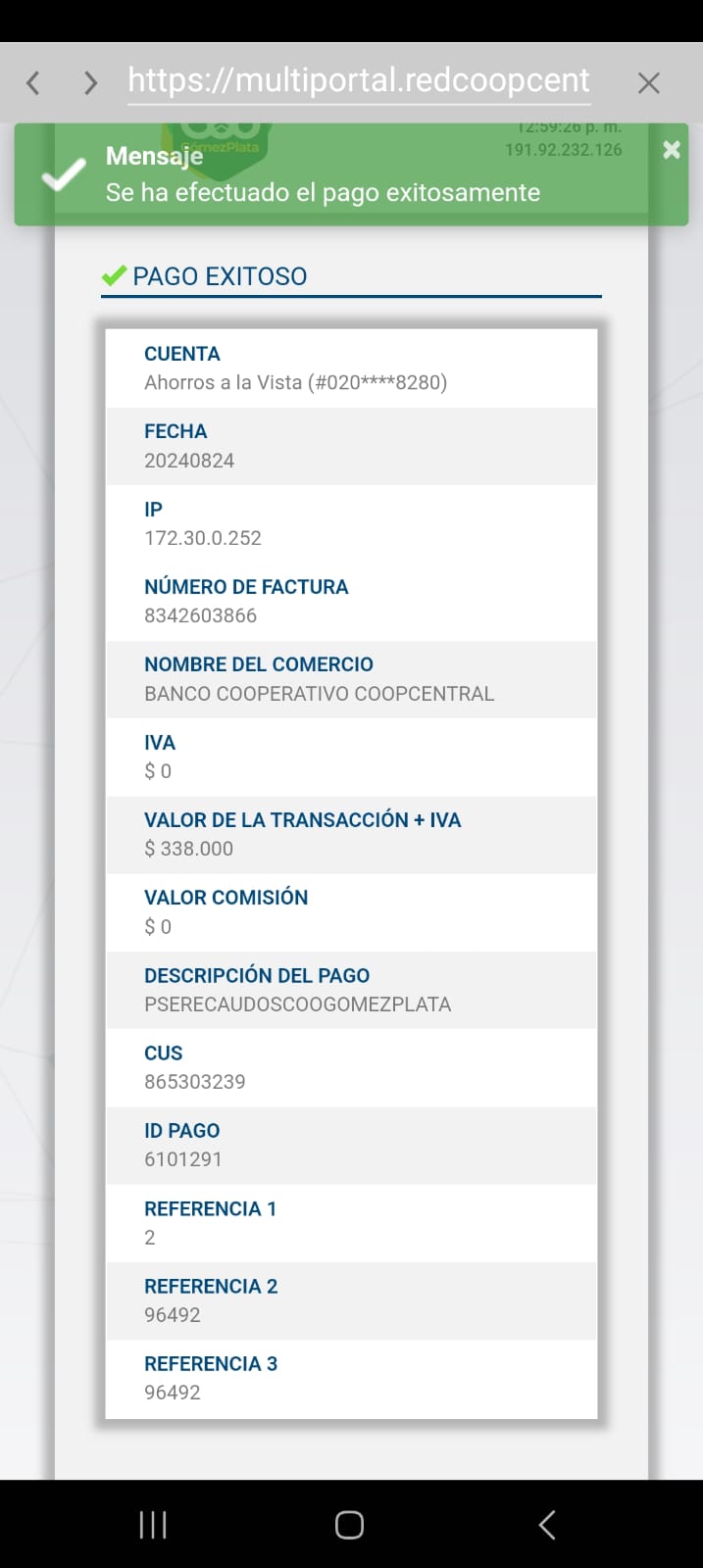This screenshot has height=1568, width=703.
Task: Open recent apps from navigation bar
Action: click(153, 1524)
